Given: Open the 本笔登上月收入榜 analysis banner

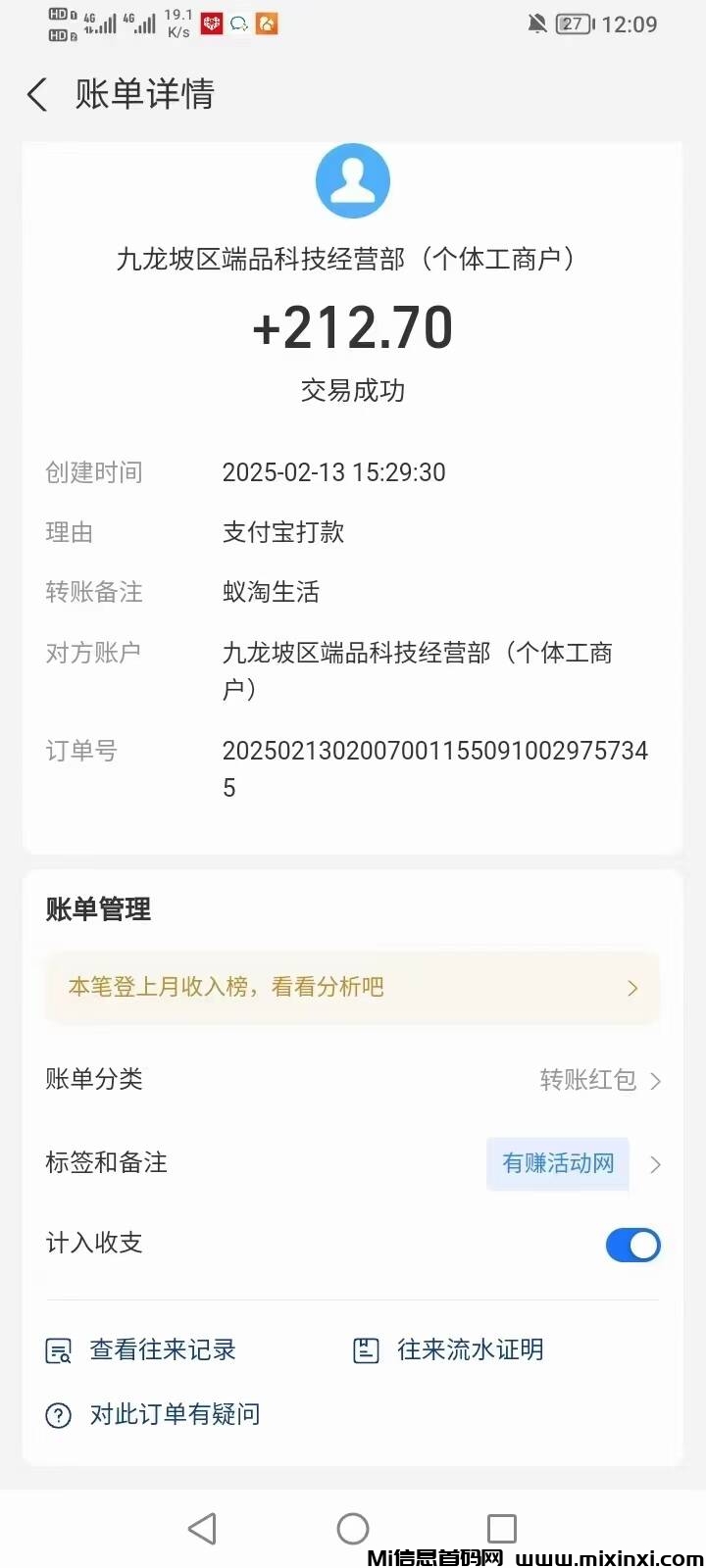Looking at the screenshot, I should (352, 988).
